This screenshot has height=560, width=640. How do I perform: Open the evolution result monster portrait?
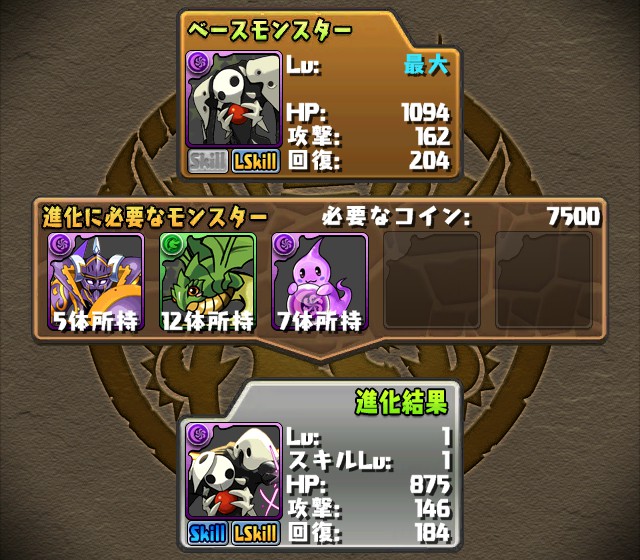[234, 470]
